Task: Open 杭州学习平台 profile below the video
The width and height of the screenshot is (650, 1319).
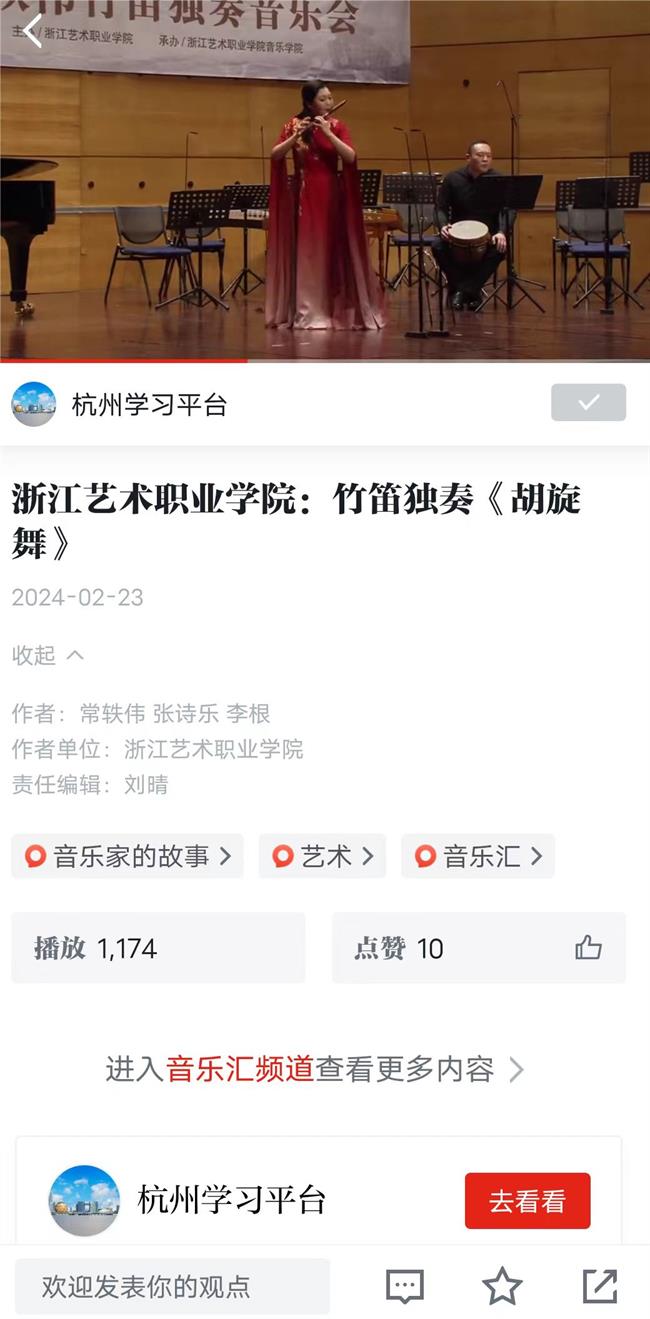Action: tap(148, 404)
